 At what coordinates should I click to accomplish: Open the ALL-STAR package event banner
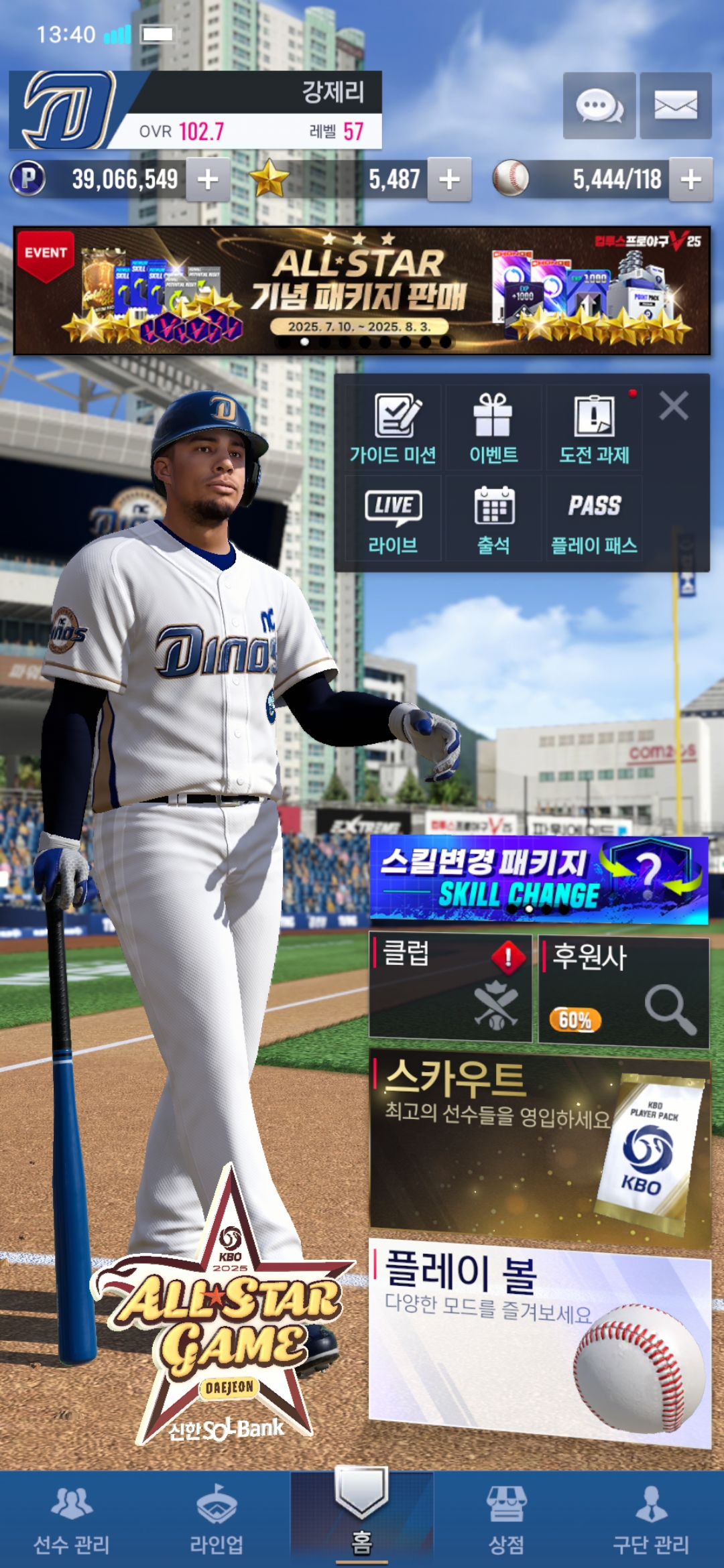pyautogui.click(x=362, y=291)
